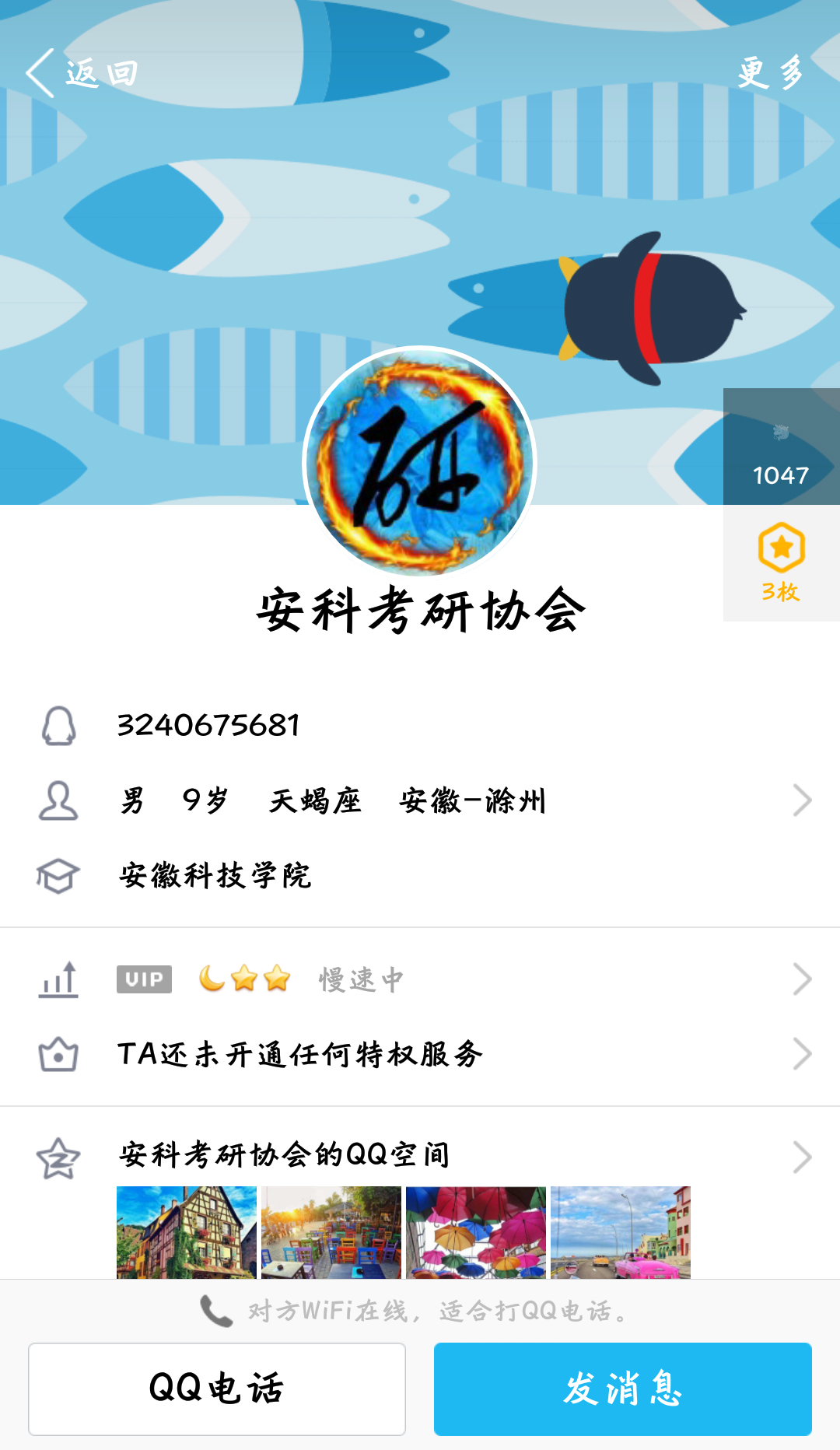Open the 1047 likes panel

(x=781, y=447)
